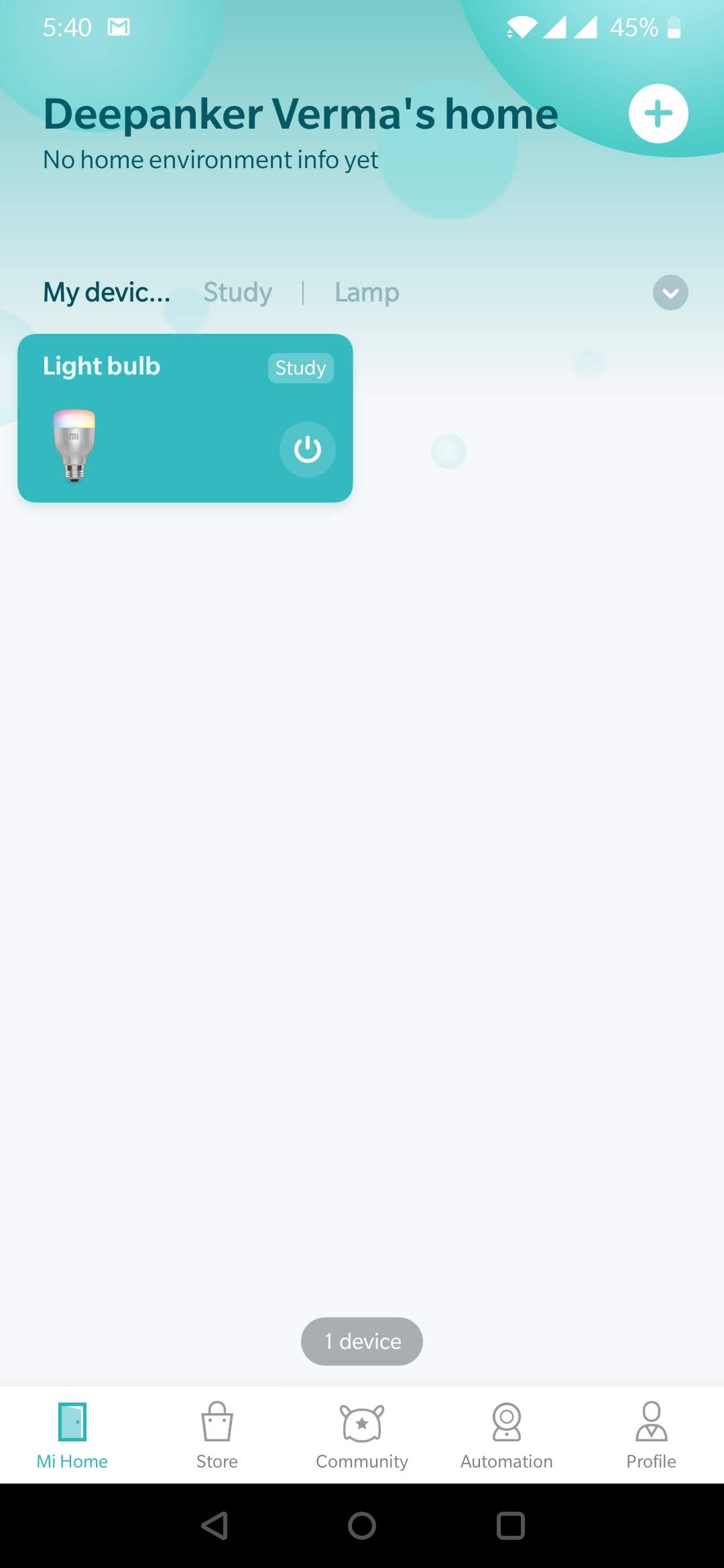Tap the Mi Home tab

point(72,1435)
